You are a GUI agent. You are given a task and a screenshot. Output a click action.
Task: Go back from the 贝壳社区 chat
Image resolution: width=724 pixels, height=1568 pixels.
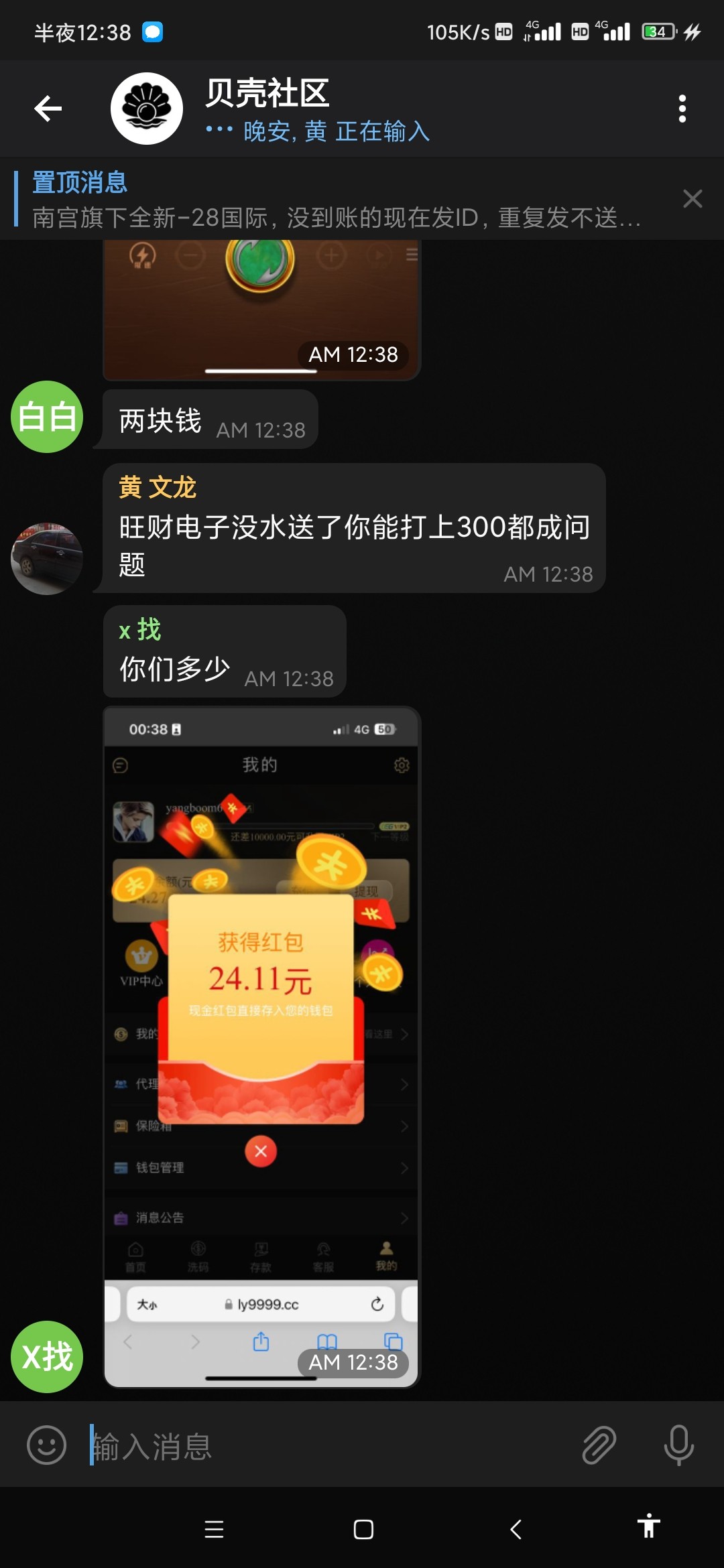click(48, 109)
